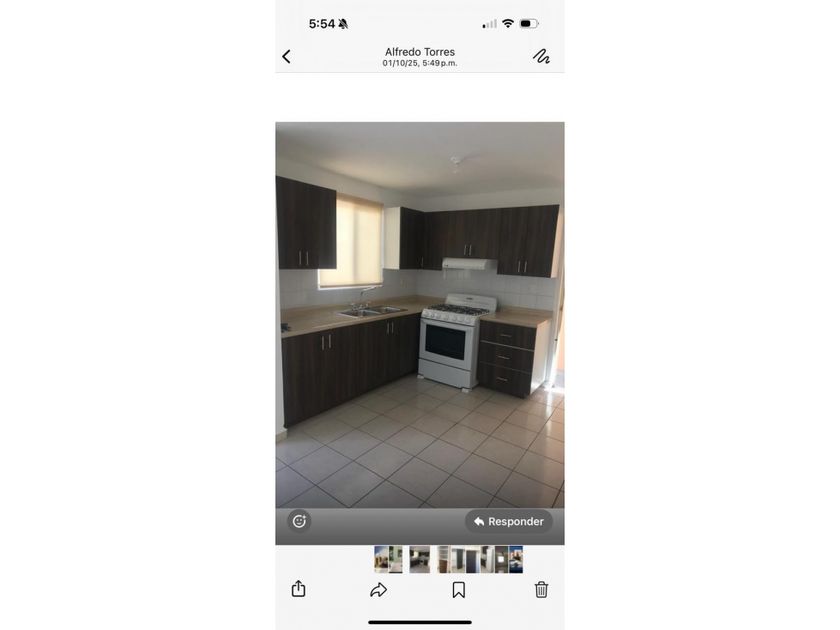Jump to the last thumbnail with blue sky
840x630 pixels.
pos(516,559)
